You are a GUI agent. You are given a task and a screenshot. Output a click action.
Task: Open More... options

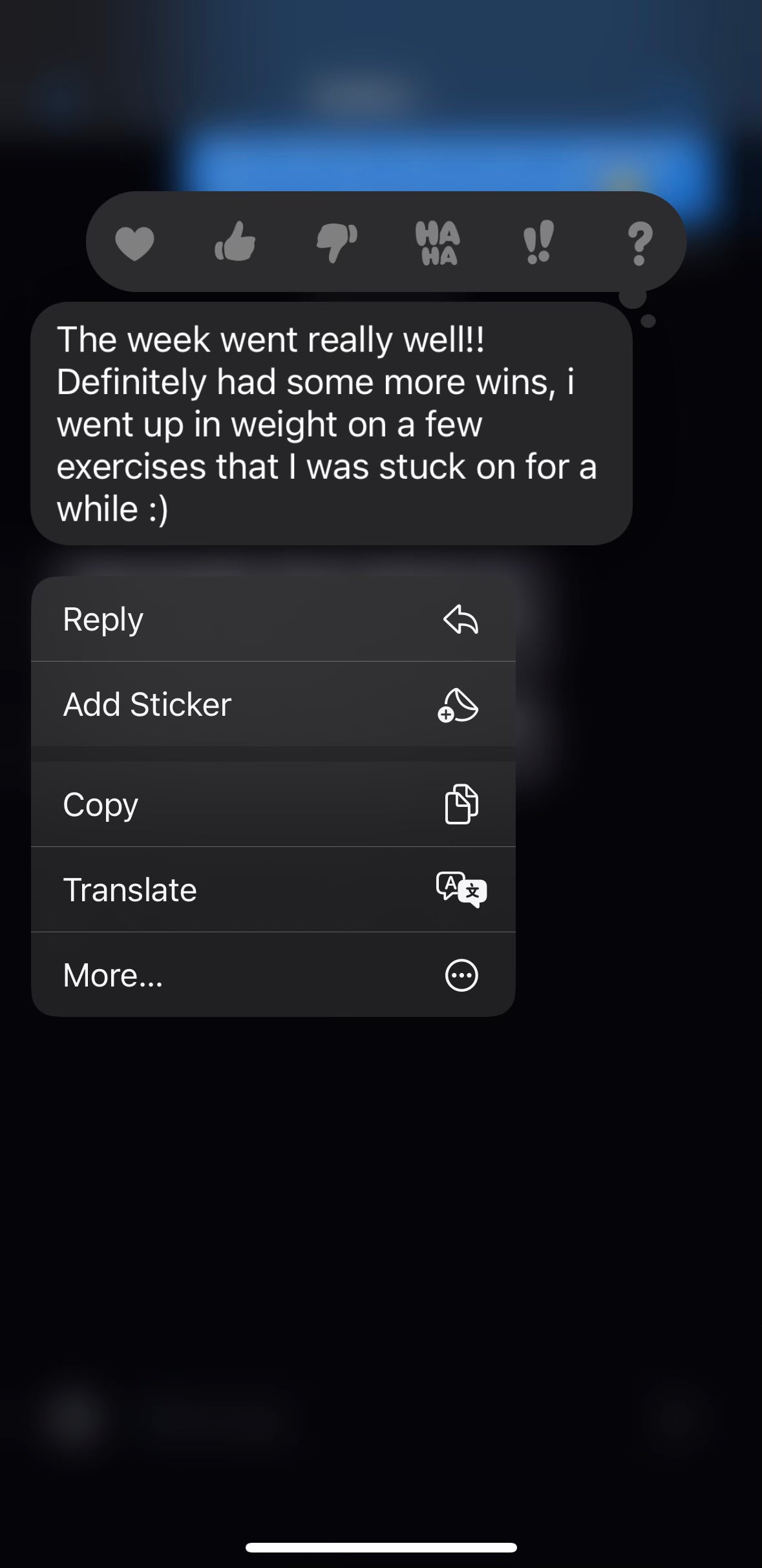273,975
